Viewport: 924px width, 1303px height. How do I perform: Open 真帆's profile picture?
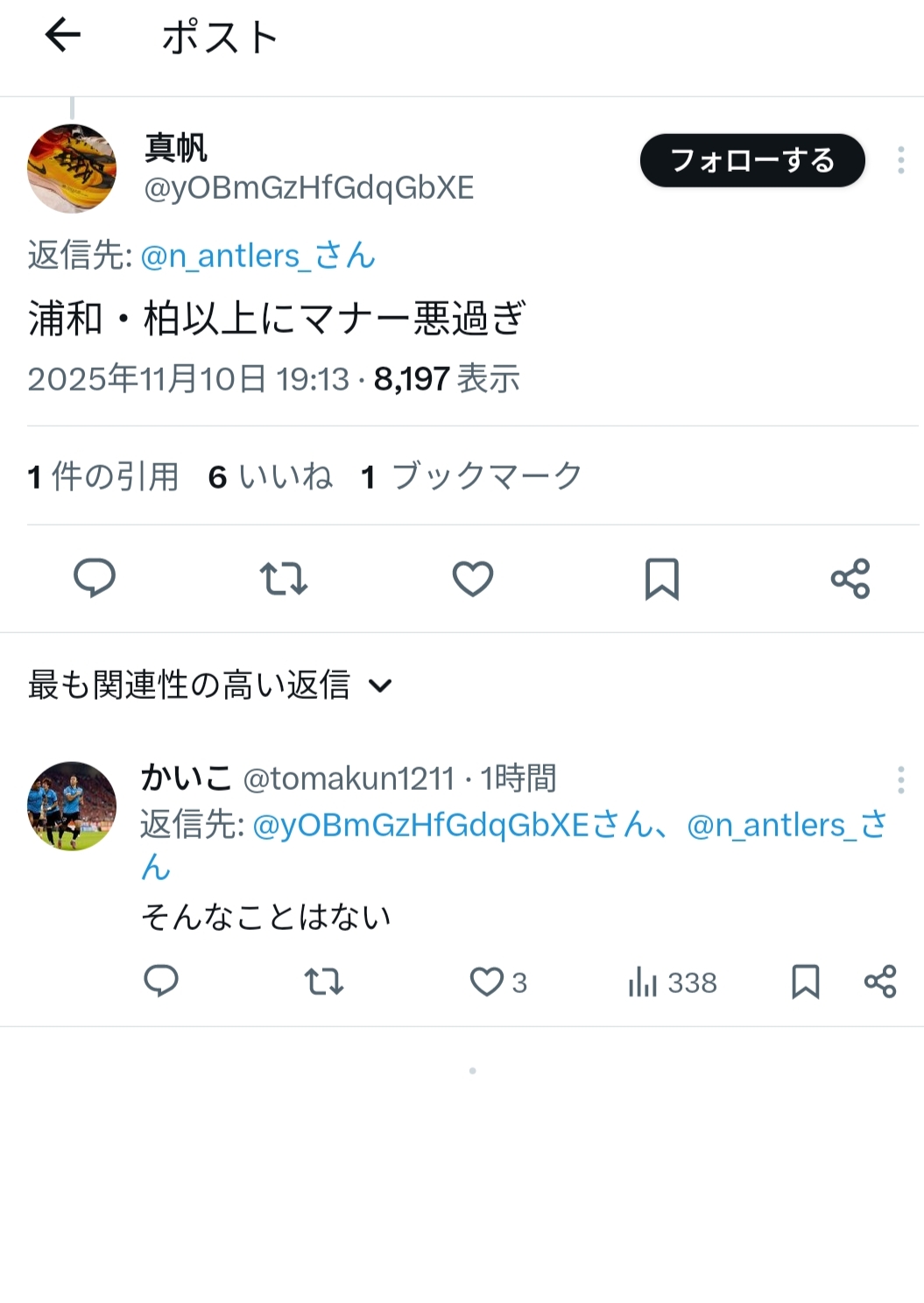(72, 168)
